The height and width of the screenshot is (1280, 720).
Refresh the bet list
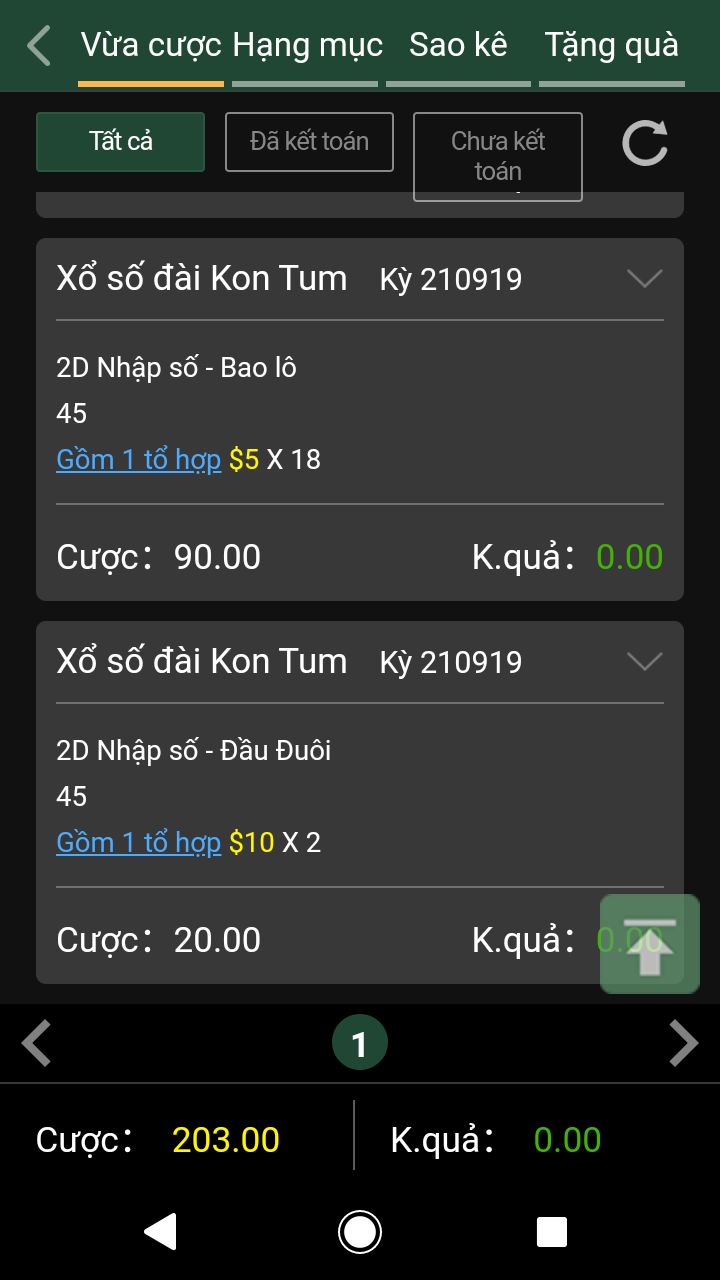point(645,143)
